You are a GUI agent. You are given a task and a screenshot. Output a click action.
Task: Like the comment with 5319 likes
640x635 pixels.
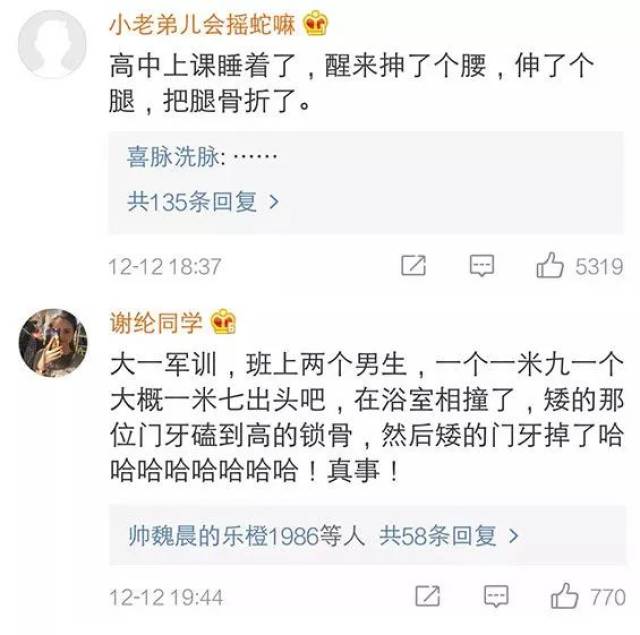551,266
